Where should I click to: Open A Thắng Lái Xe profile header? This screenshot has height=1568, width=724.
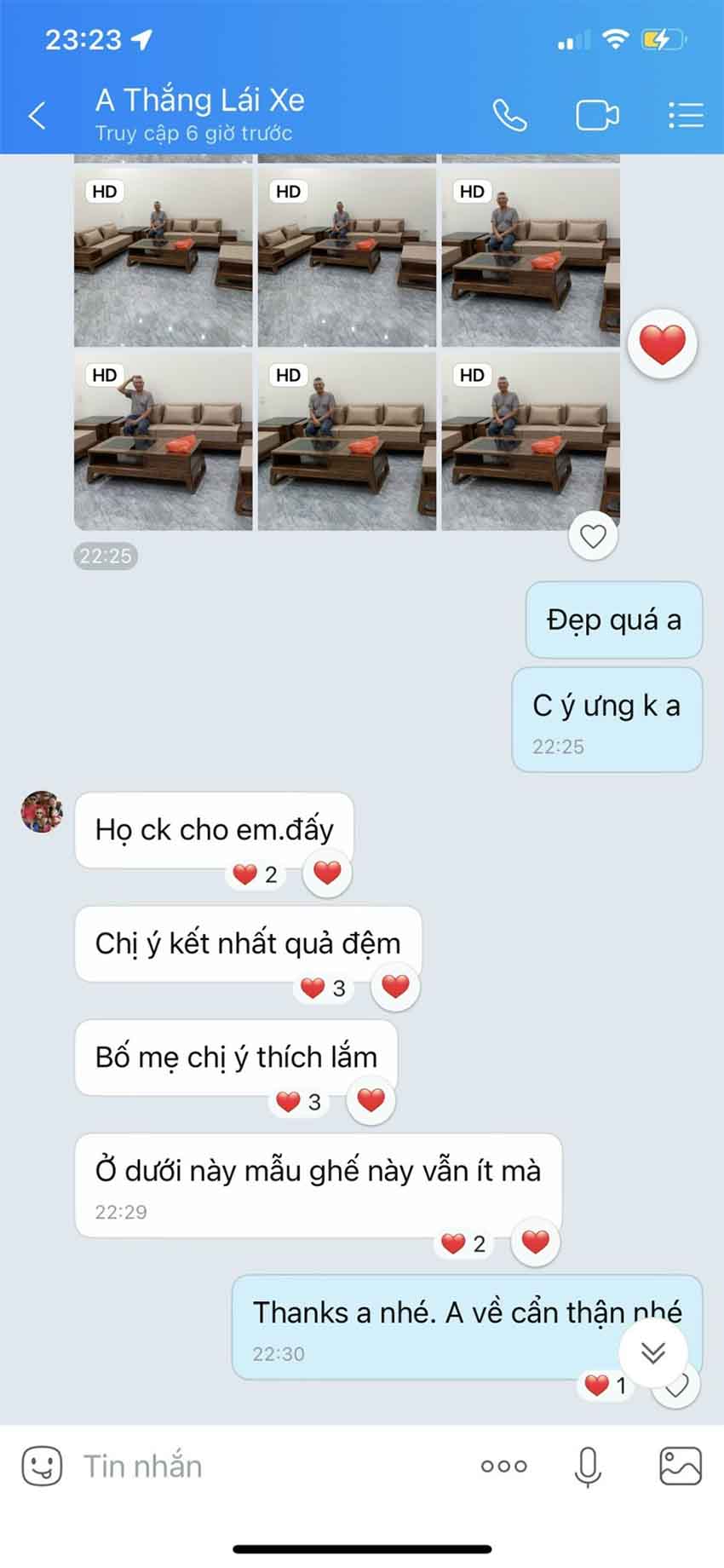point(200,113)
